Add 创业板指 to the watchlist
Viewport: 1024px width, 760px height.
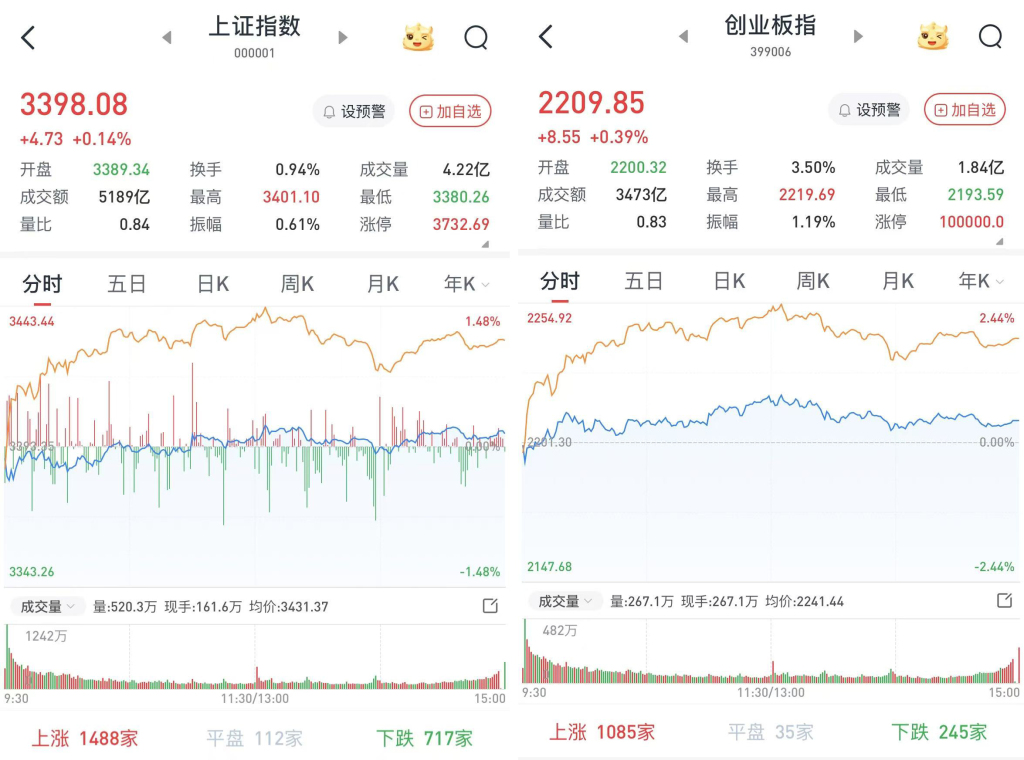tap(965, 110)
